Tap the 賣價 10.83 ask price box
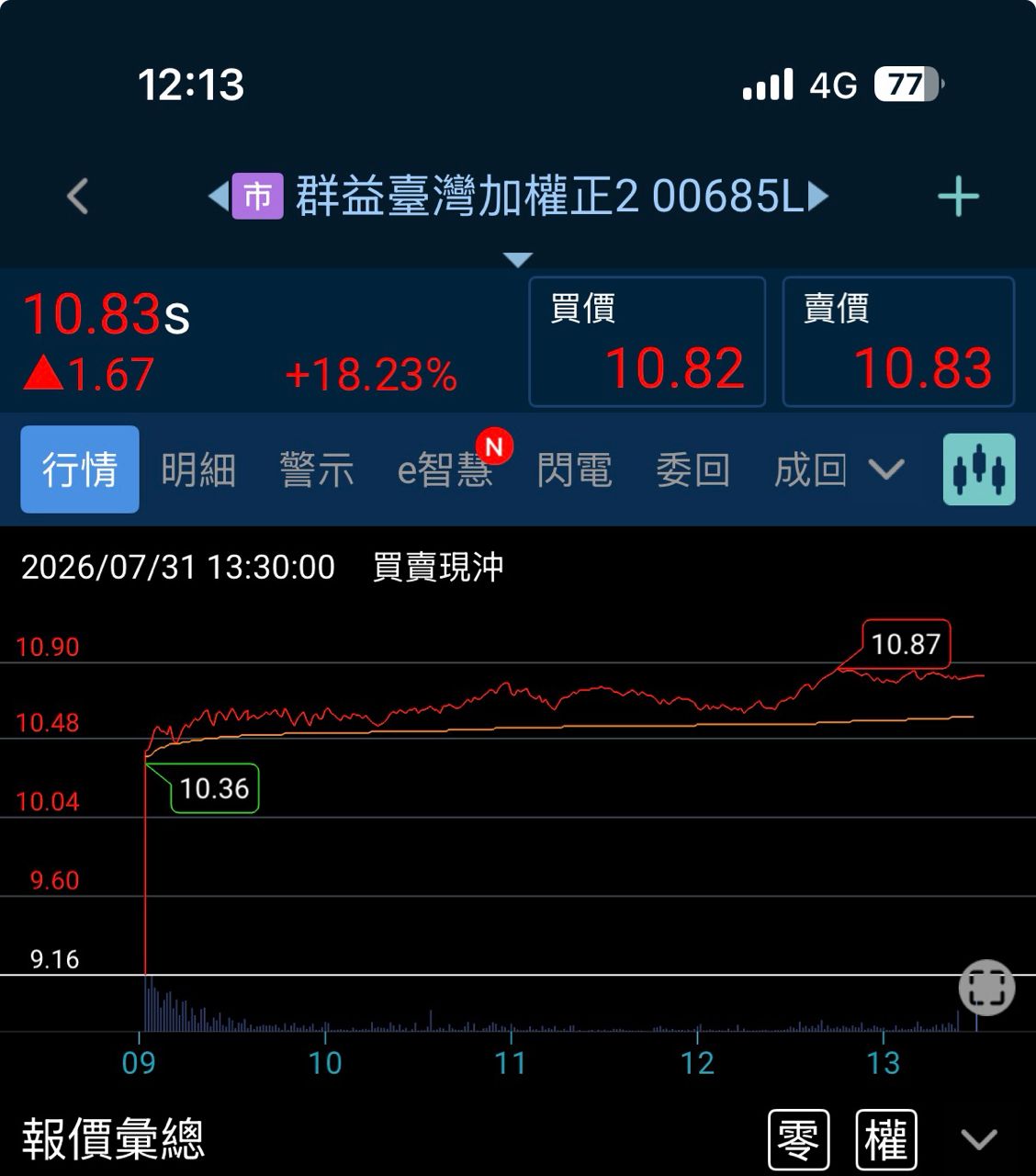 (x=898, y=342)
